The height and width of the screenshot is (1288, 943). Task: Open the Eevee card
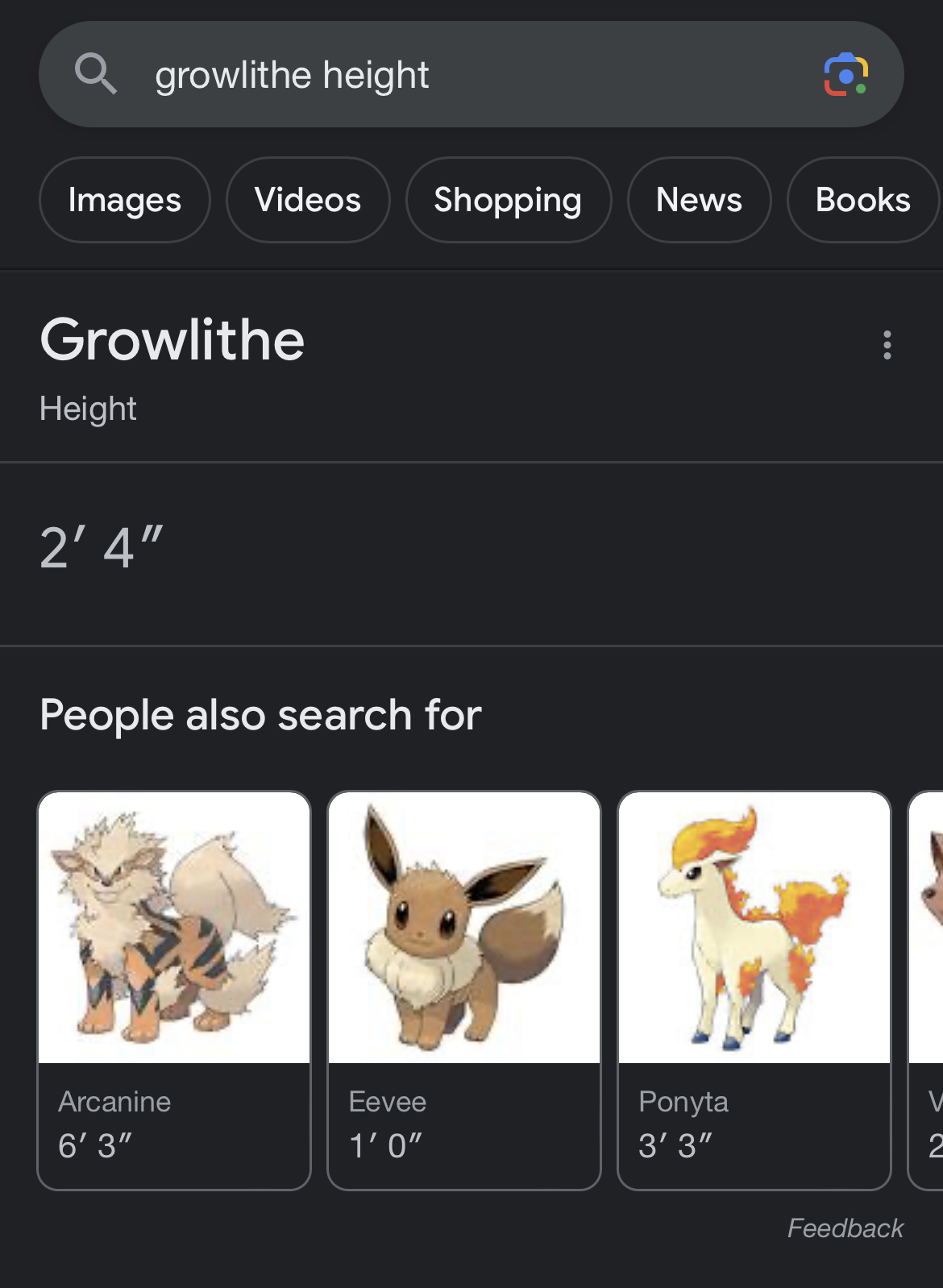click(464, 990)
